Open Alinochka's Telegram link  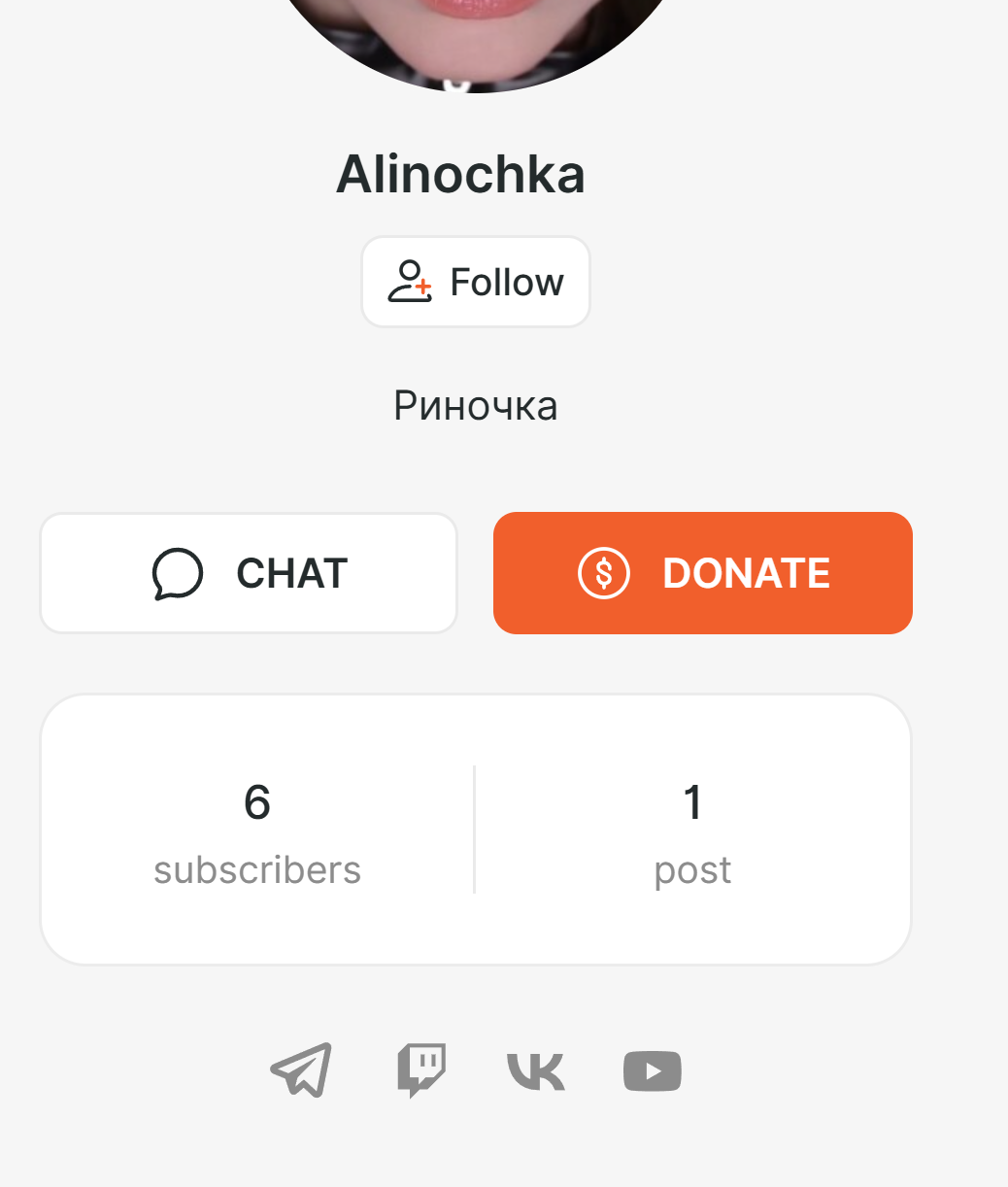pyautogui.click(x=301, y=1070)
